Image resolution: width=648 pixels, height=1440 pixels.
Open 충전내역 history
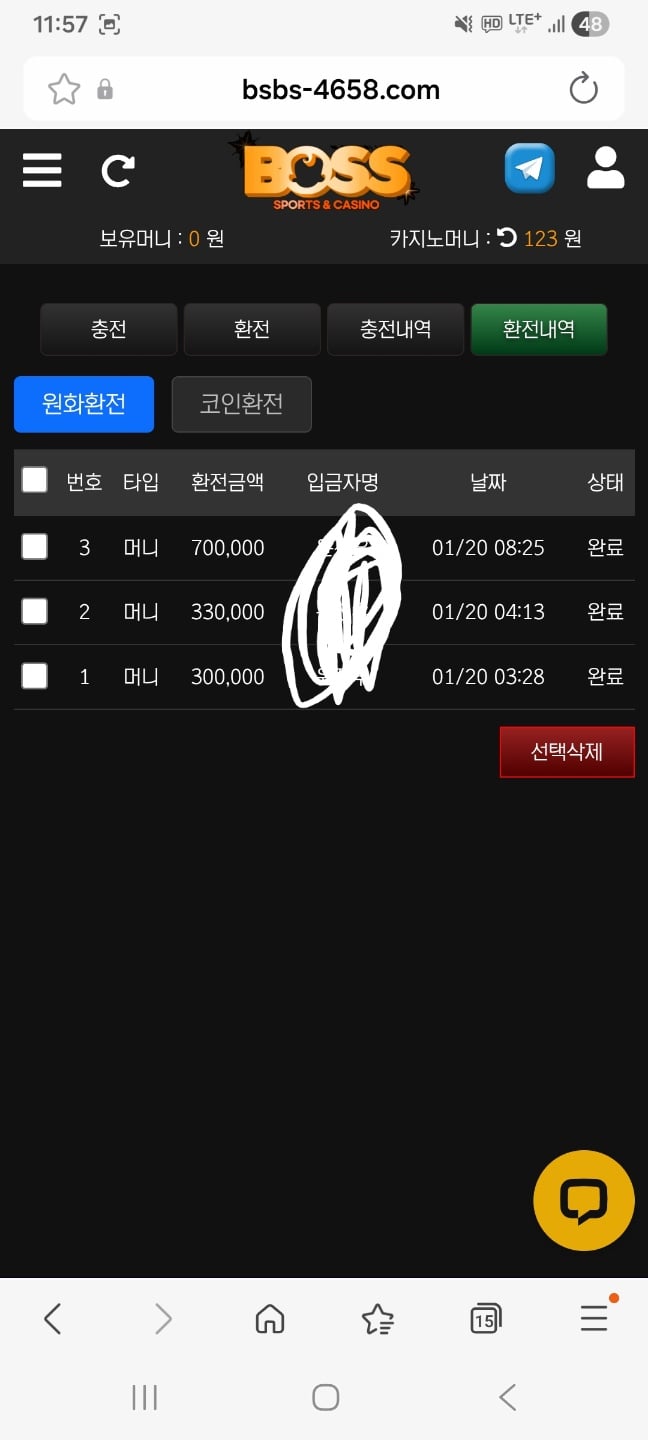pos(395,329)
